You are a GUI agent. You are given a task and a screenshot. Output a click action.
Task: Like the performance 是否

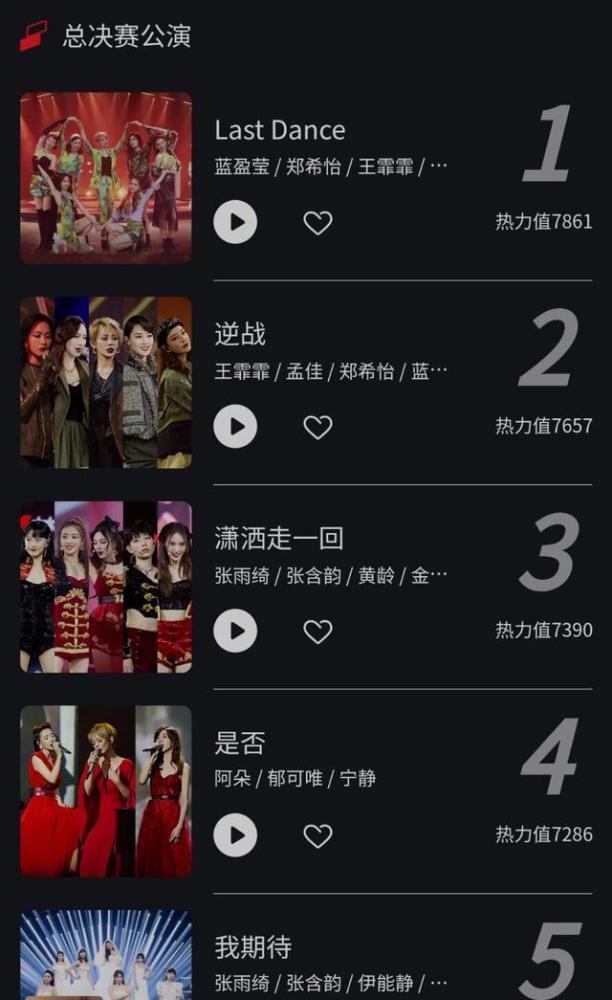click(x=318, y=835)
